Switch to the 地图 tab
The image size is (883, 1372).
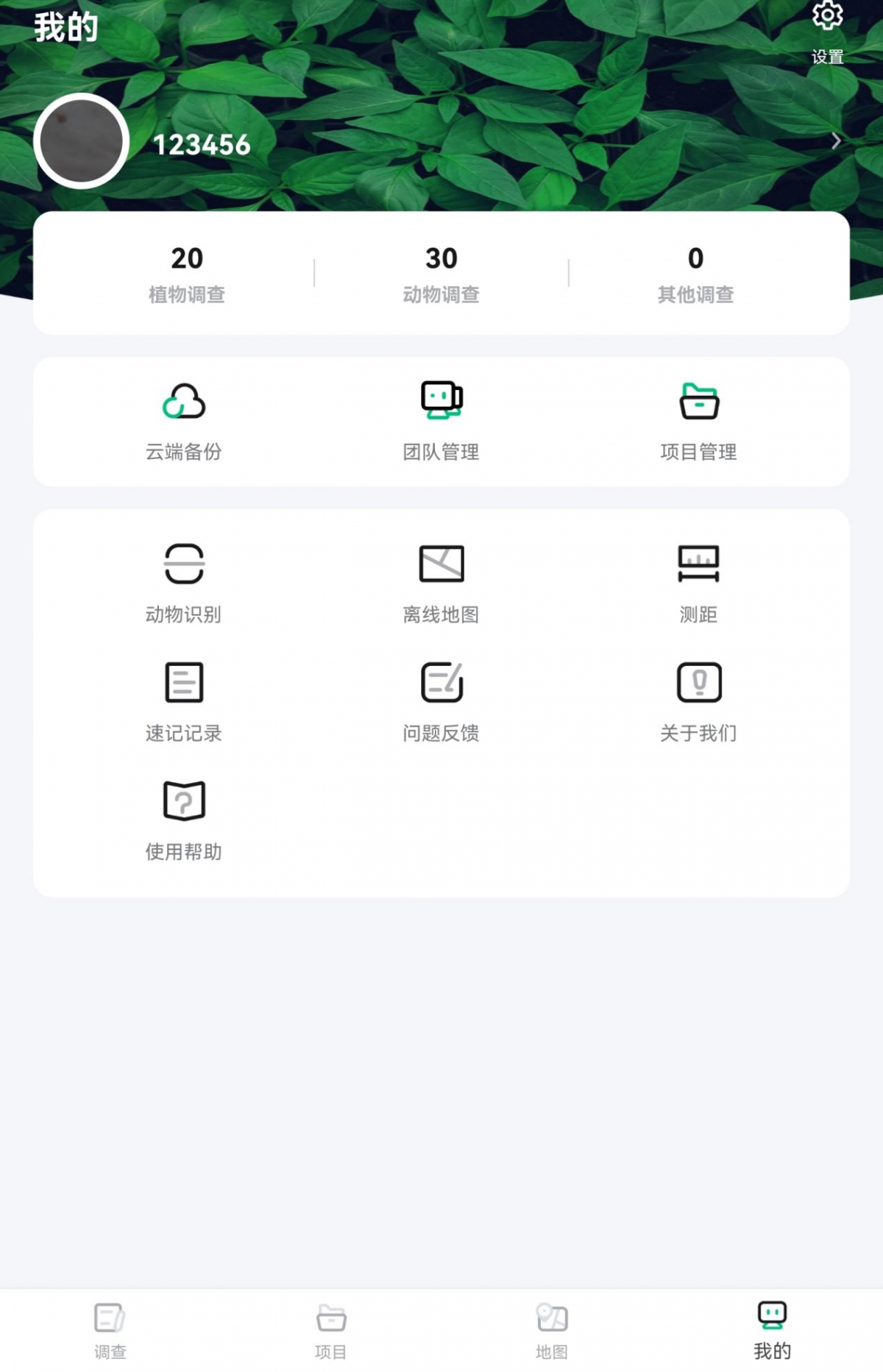click(552, 1330)
